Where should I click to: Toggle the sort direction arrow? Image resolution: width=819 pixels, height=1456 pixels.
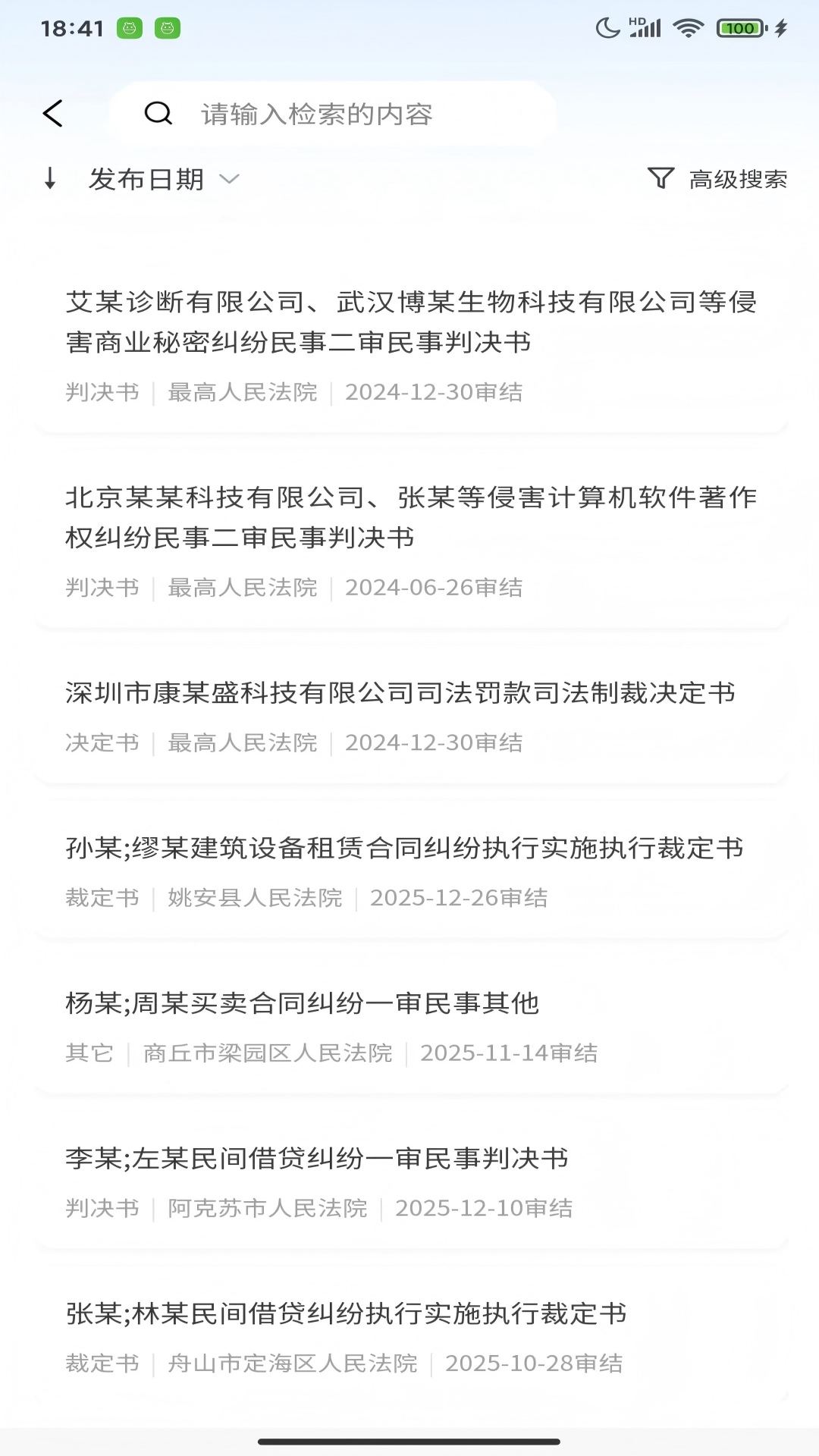50,179
